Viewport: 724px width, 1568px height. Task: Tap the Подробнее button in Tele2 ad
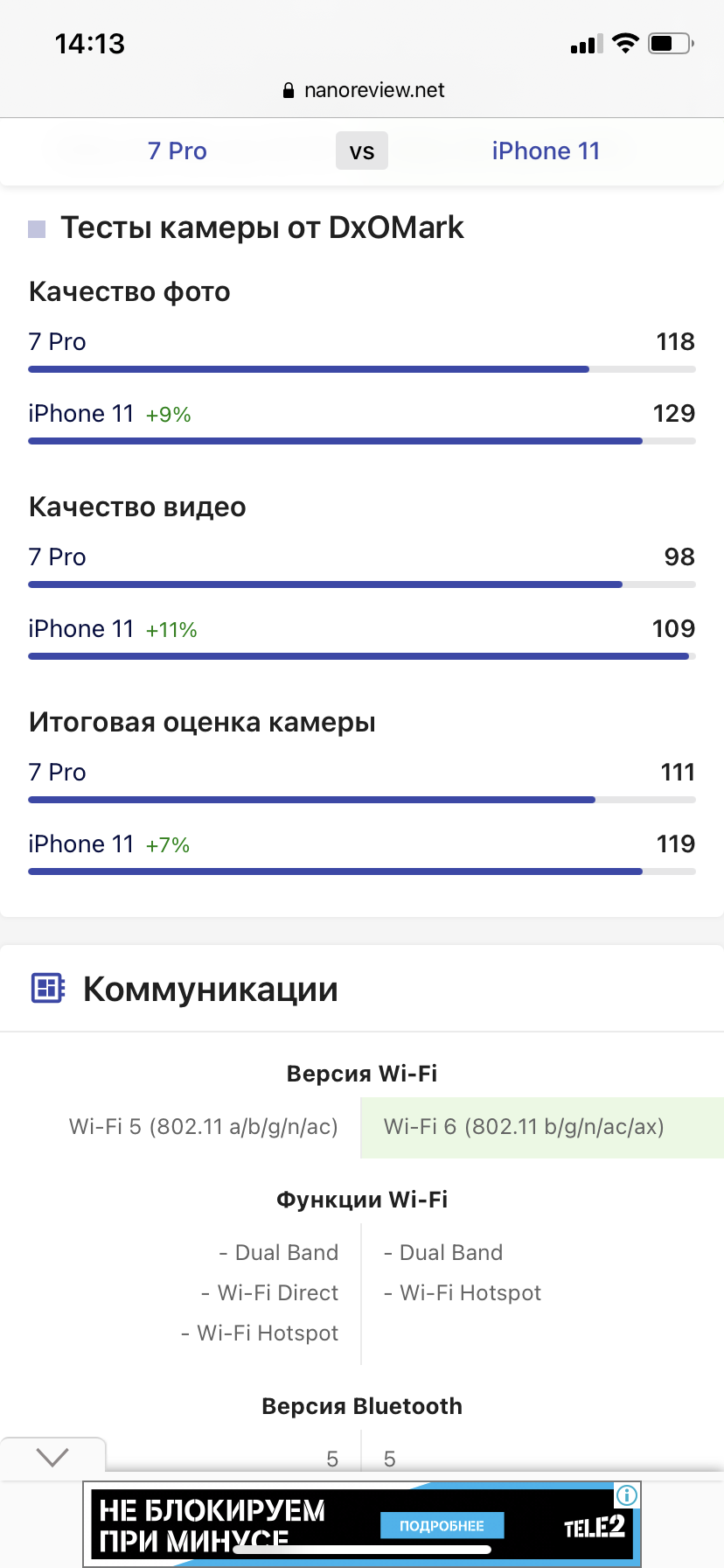[442, 1525]
